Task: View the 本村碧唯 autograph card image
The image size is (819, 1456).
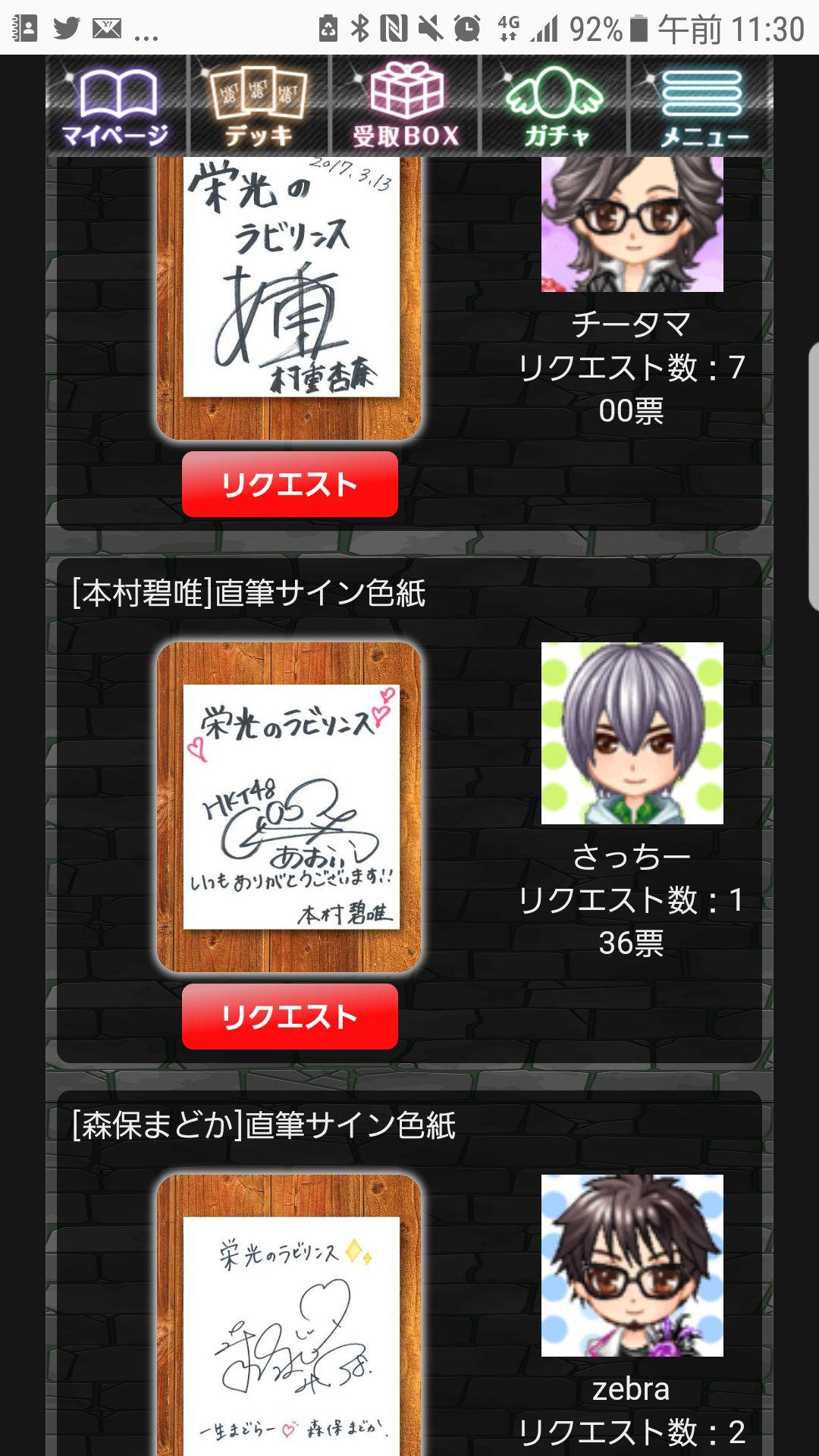Action: 289,807
